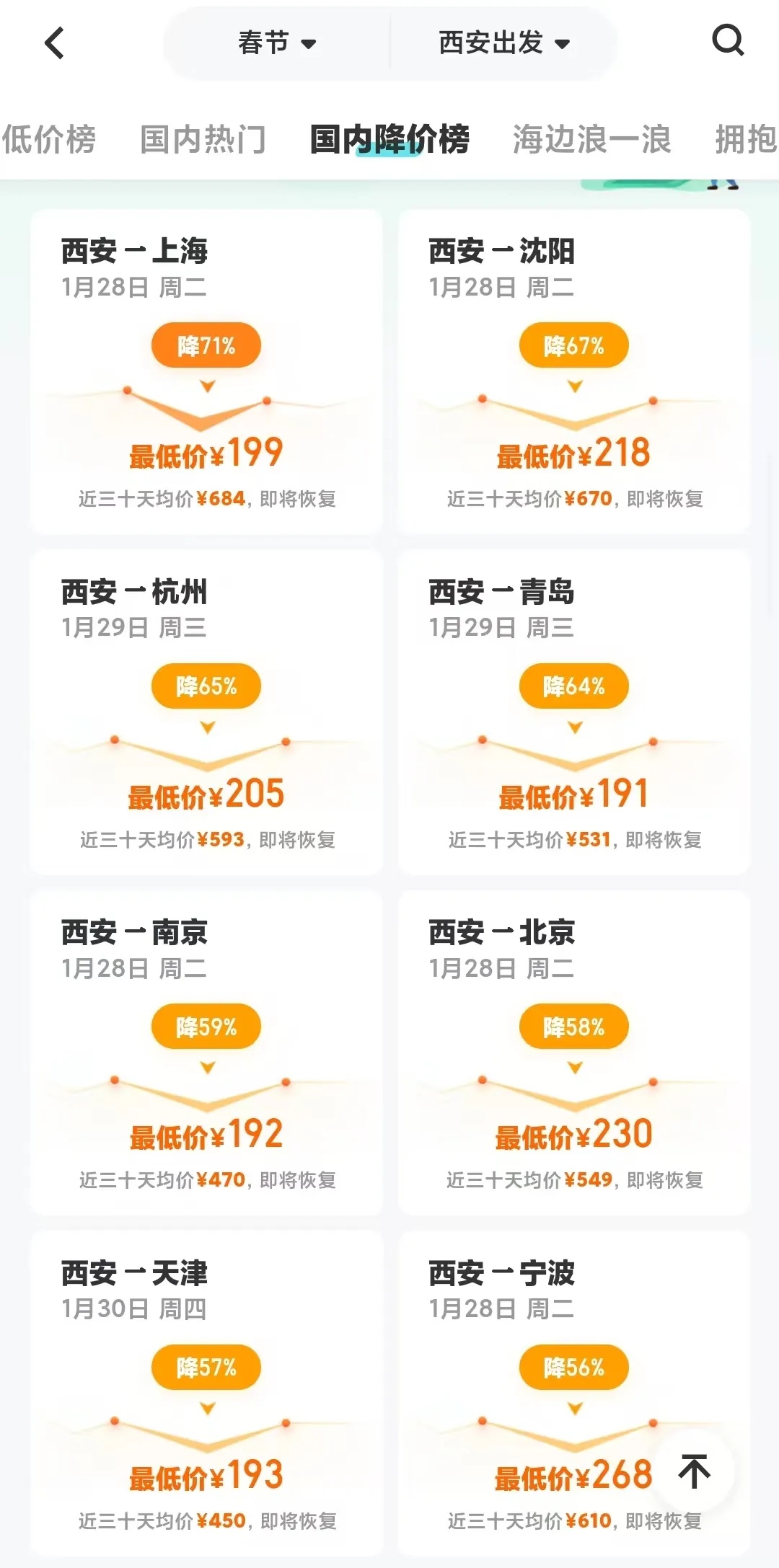Switch to the 低价榜 tab

pyautogui.click(x=49, y=140)
